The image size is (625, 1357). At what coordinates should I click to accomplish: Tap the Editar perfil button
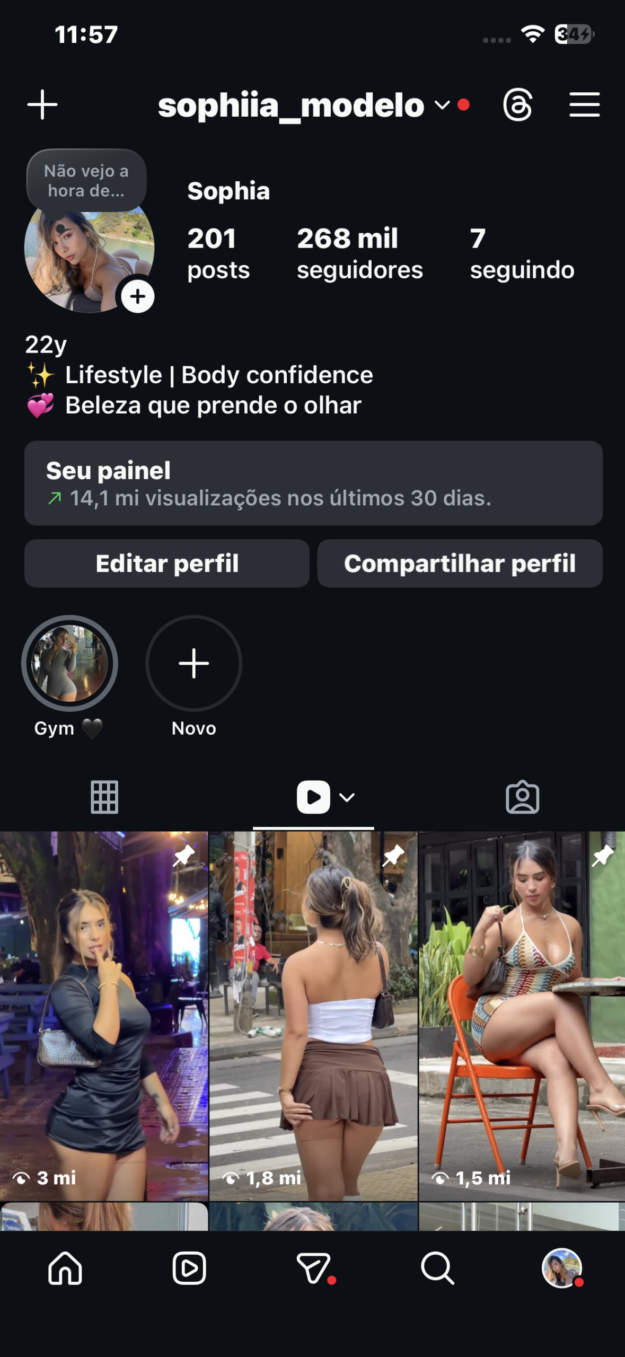click(x=167, y=564)
